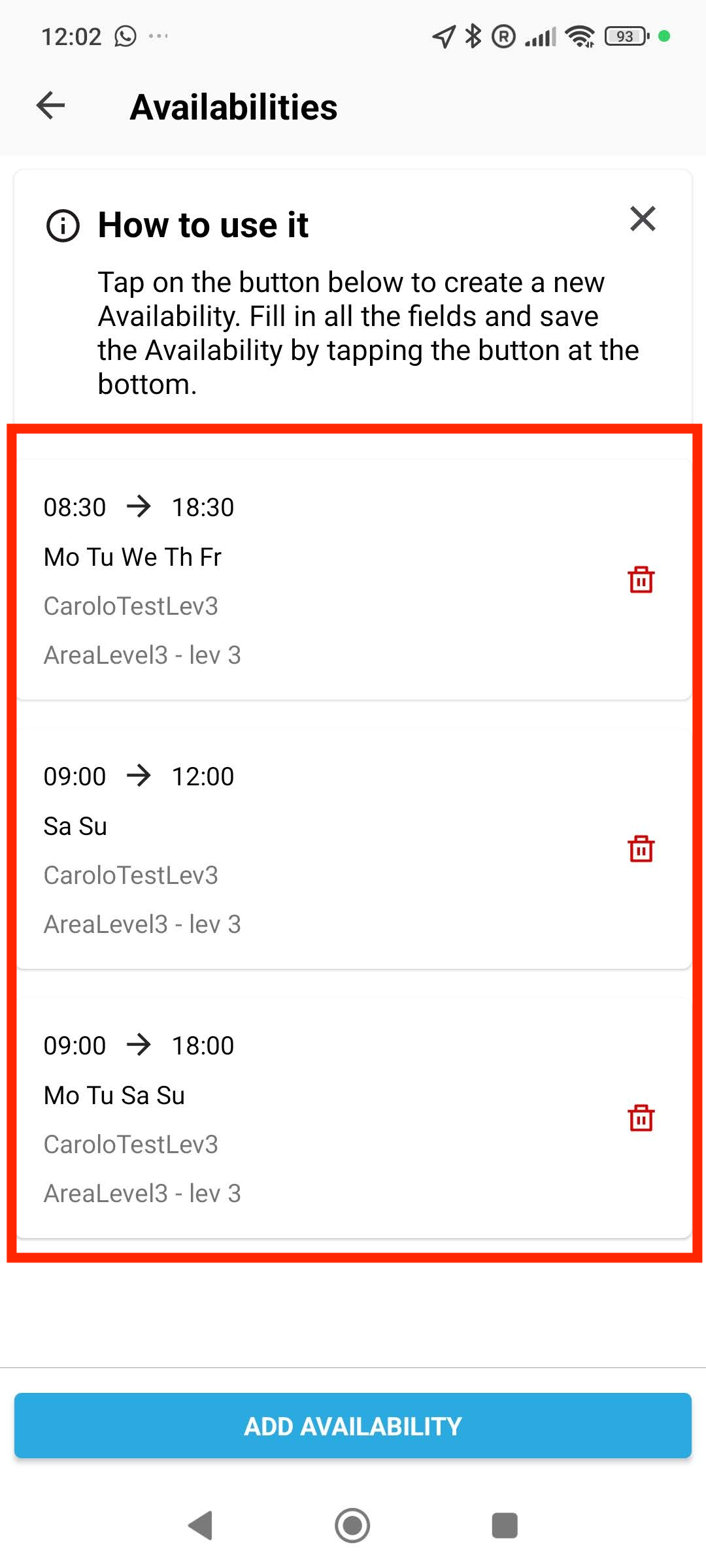Delete the 09:00 to 12:00 weekend availability

click(641, 849)
